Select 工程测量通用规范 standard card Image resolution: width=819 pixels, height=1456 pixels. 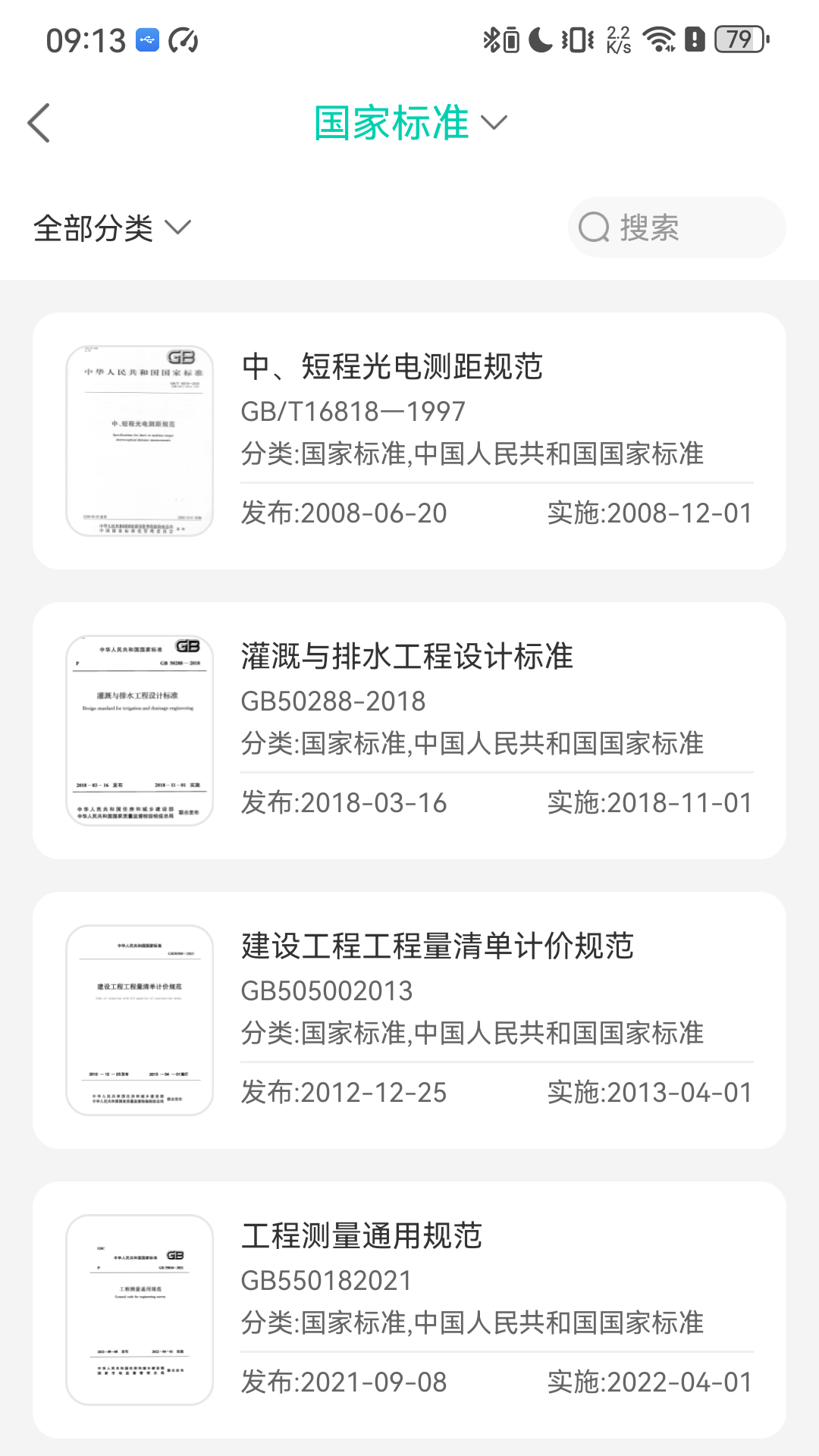409,1310
